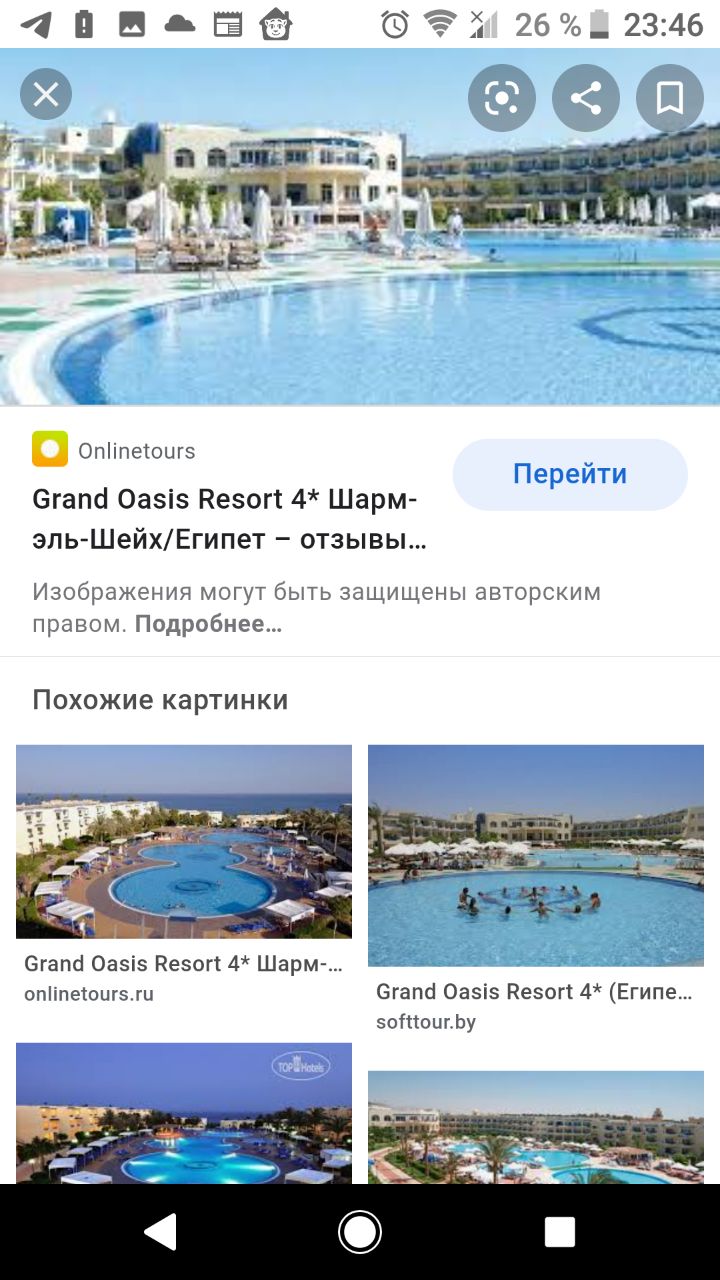This screenshot has height=1280, width=720.
Task: Tap the Перейти button
Action: [570, 474]
